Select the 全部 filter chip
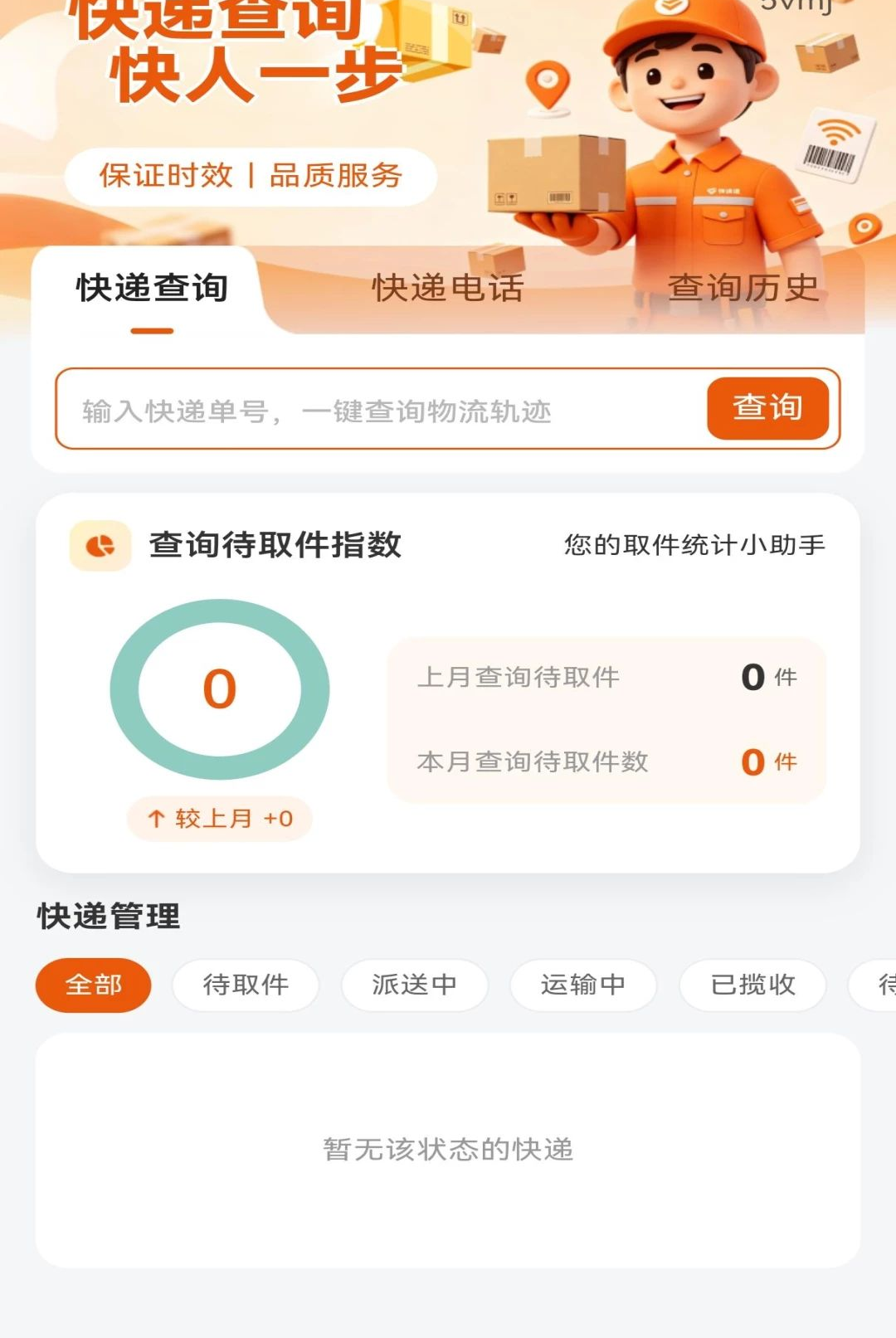The height and width of the screenshot is (1338, 896). click(x=93, y=985)
